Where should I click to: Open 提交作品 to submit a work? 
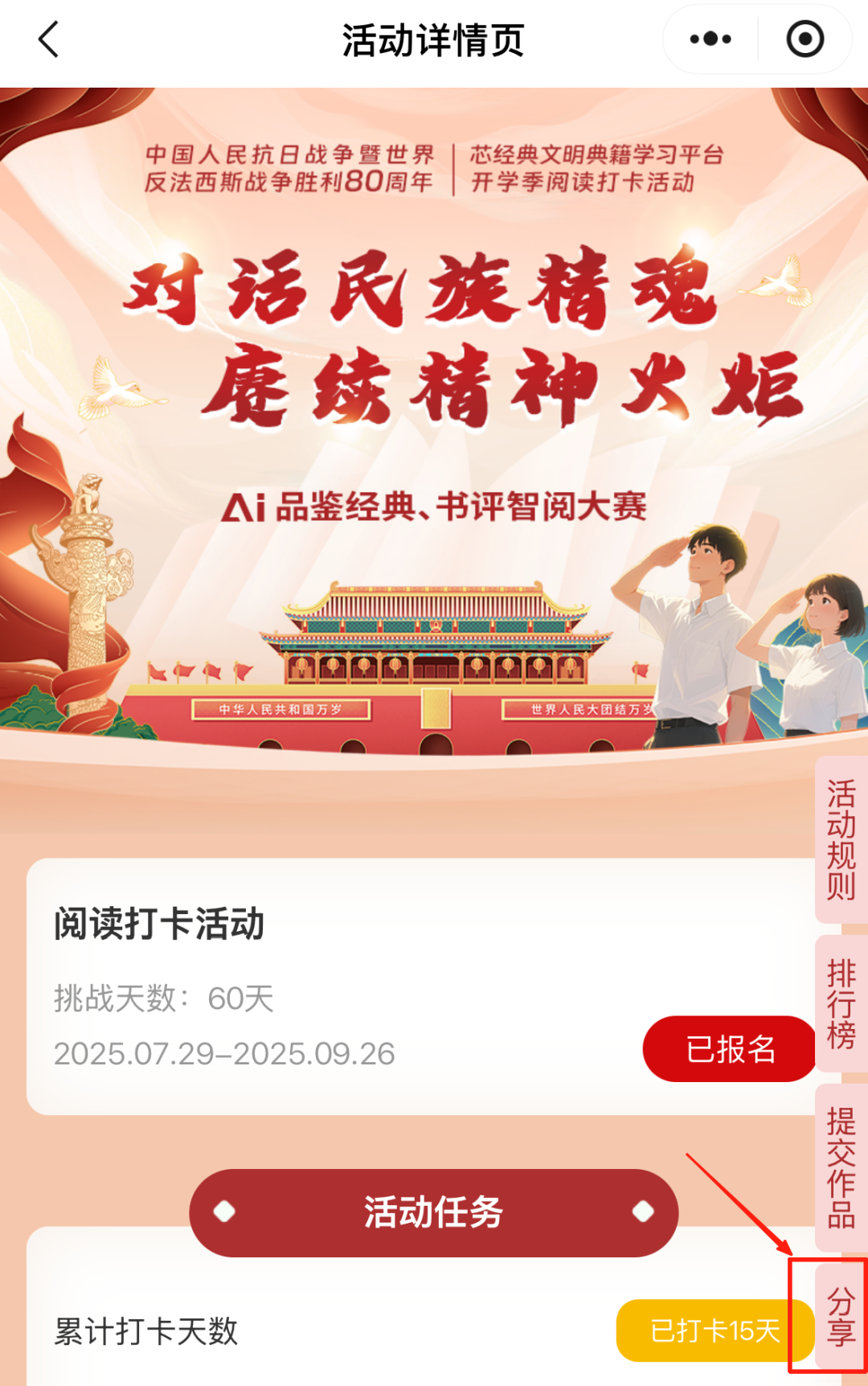[x=841, y=1167]
